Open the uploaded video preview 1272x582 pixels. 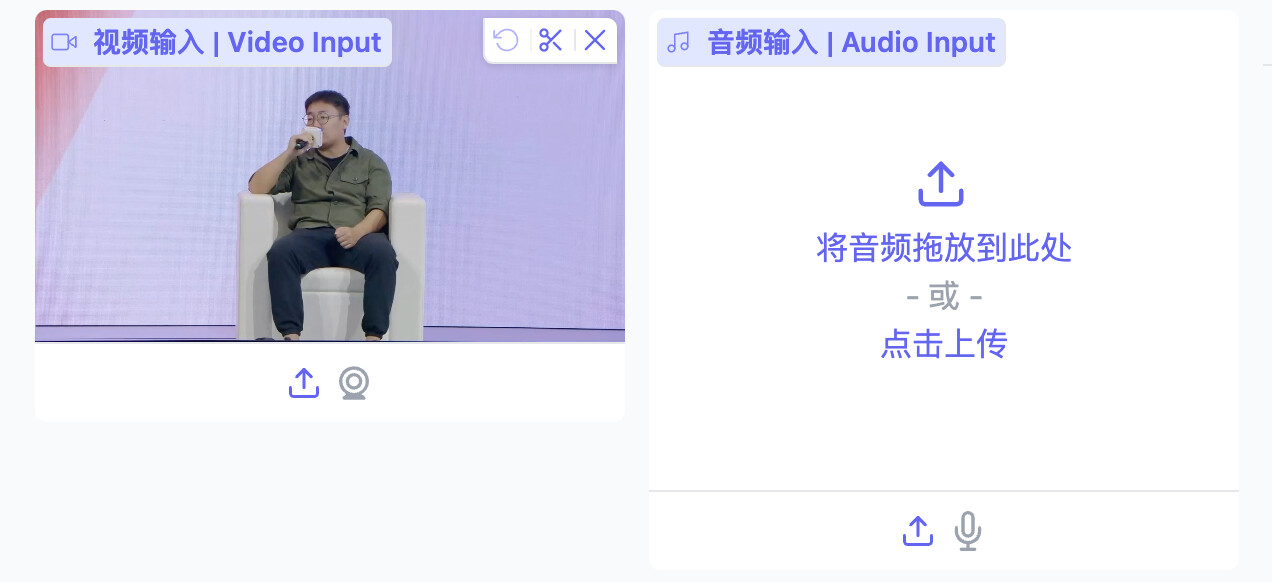pos(330,200)
